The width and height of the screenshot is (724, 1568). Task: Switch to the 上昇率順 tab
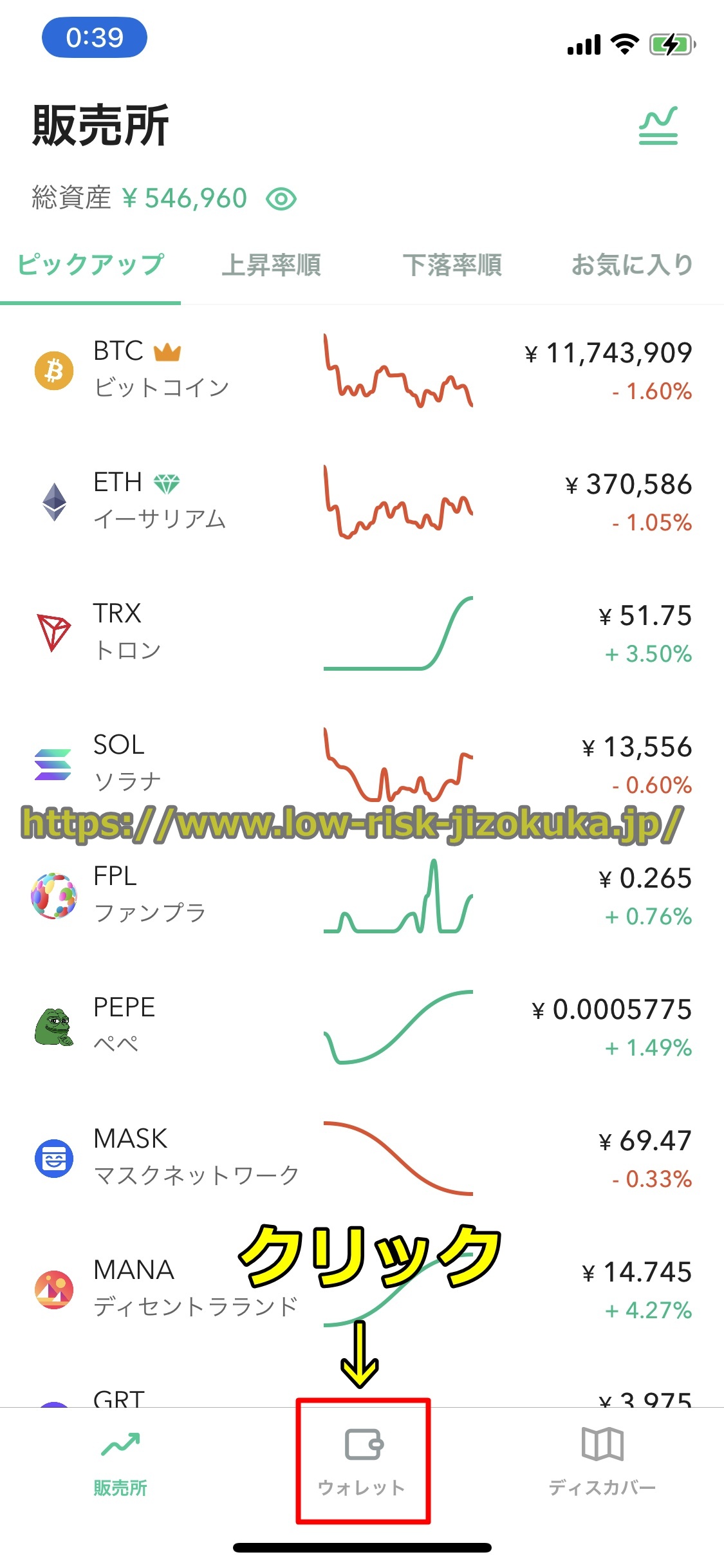tap(271, 265)
